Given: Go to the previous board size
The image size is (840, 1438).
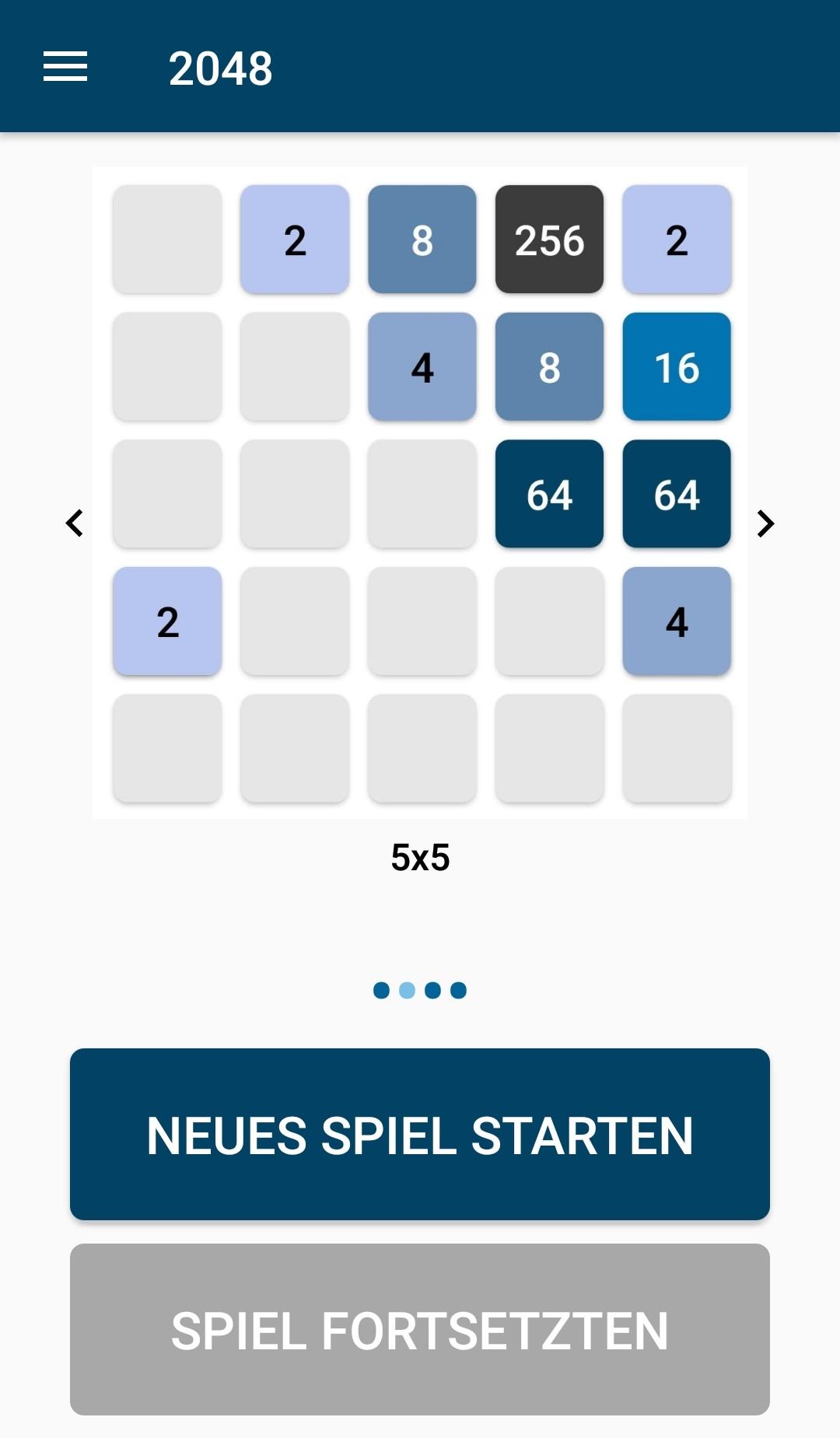Looking at the screenshot, I should pyautogui.click(x=75, y=523).
